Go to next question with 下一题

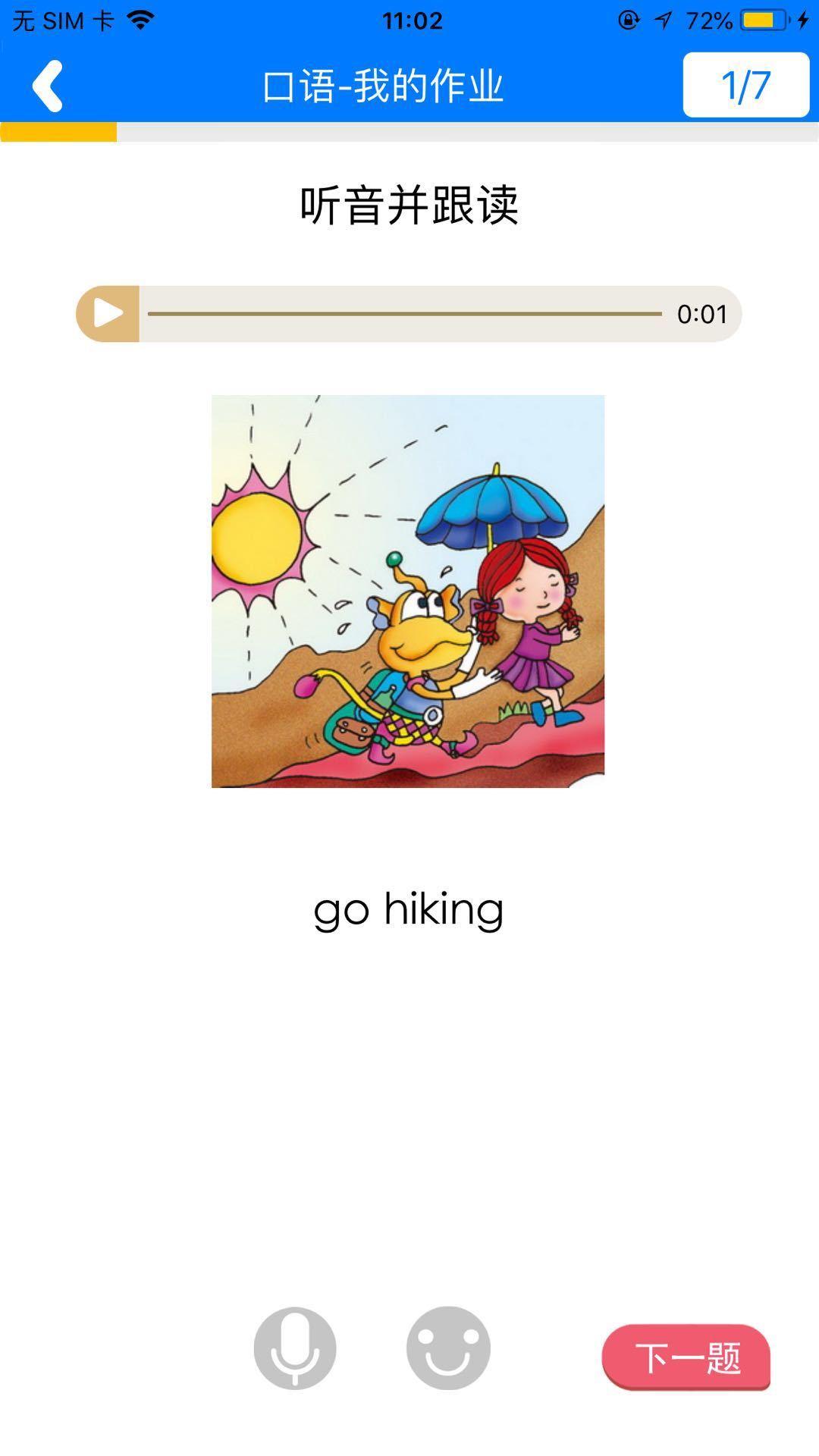click(686, 1357)
